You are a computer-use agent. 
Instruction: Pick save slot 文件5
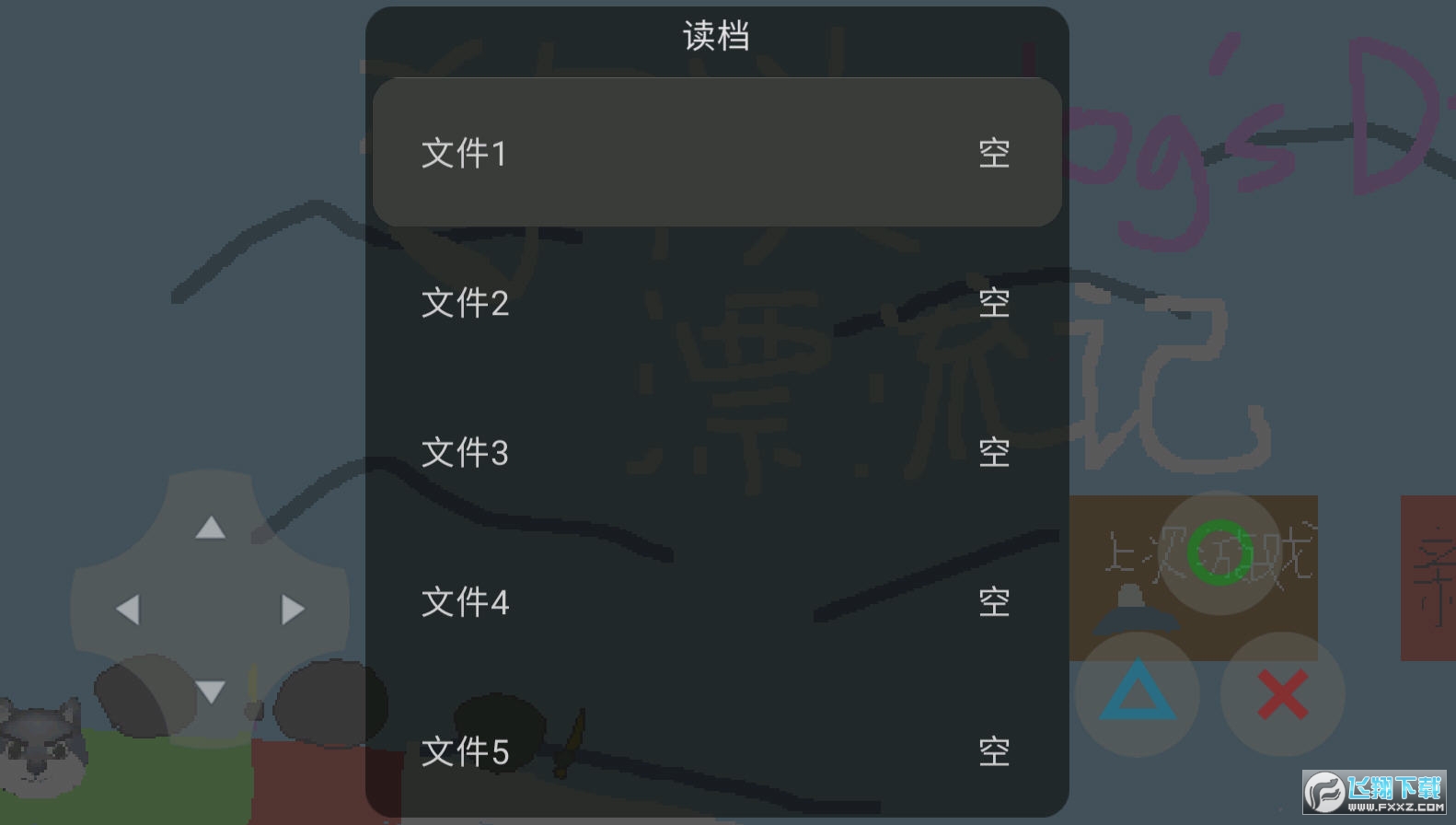[716, 752]
